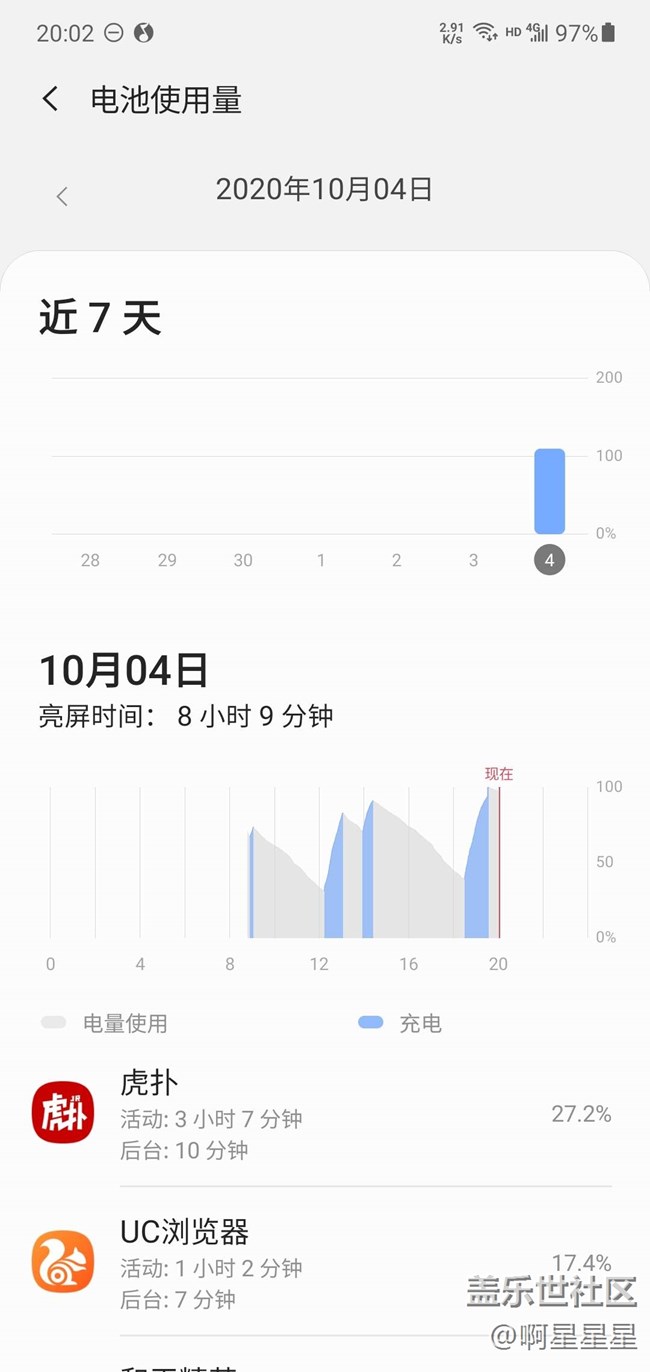Go back from battery usage screen

(50, 99)
